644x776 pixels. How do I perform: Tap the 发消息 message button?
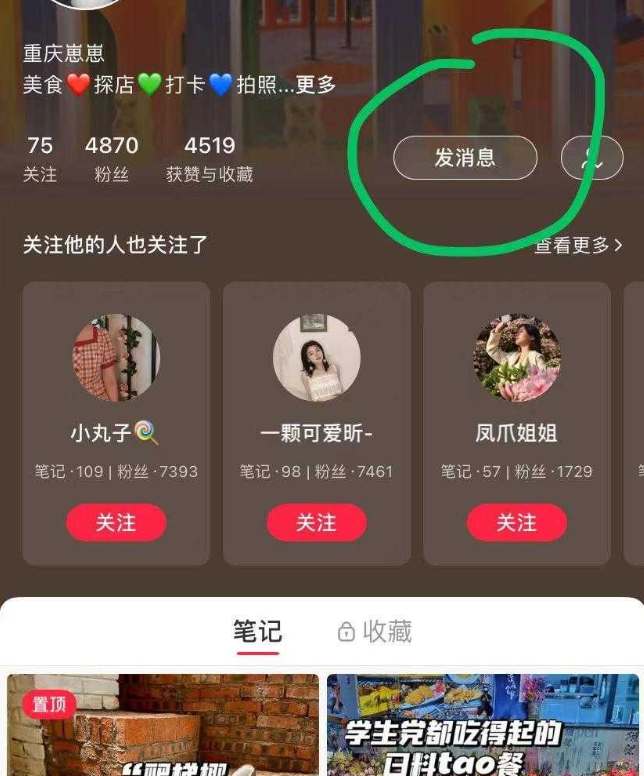465,158
